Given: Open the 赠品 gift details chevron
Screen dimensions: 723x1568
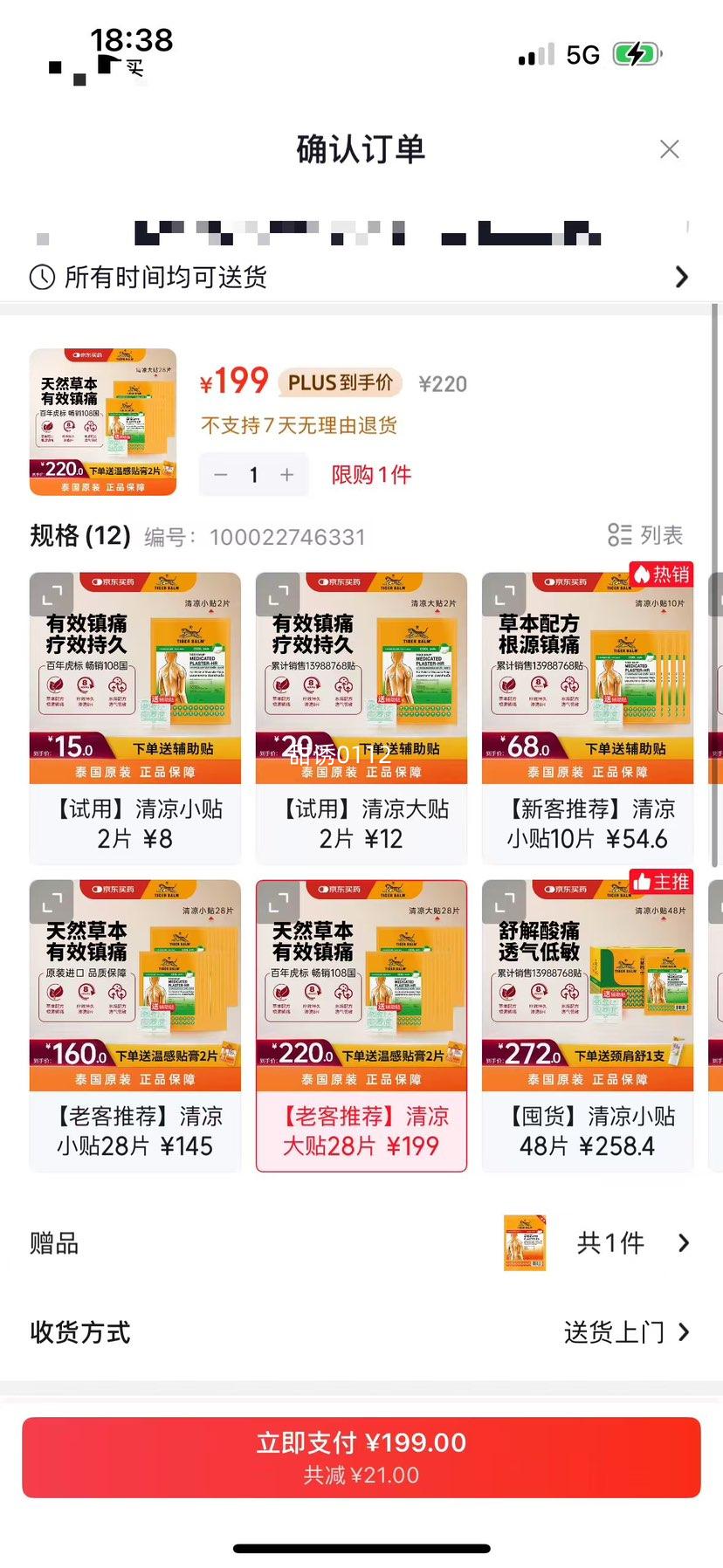Looking at the screenshot, I should point(682,1243).
